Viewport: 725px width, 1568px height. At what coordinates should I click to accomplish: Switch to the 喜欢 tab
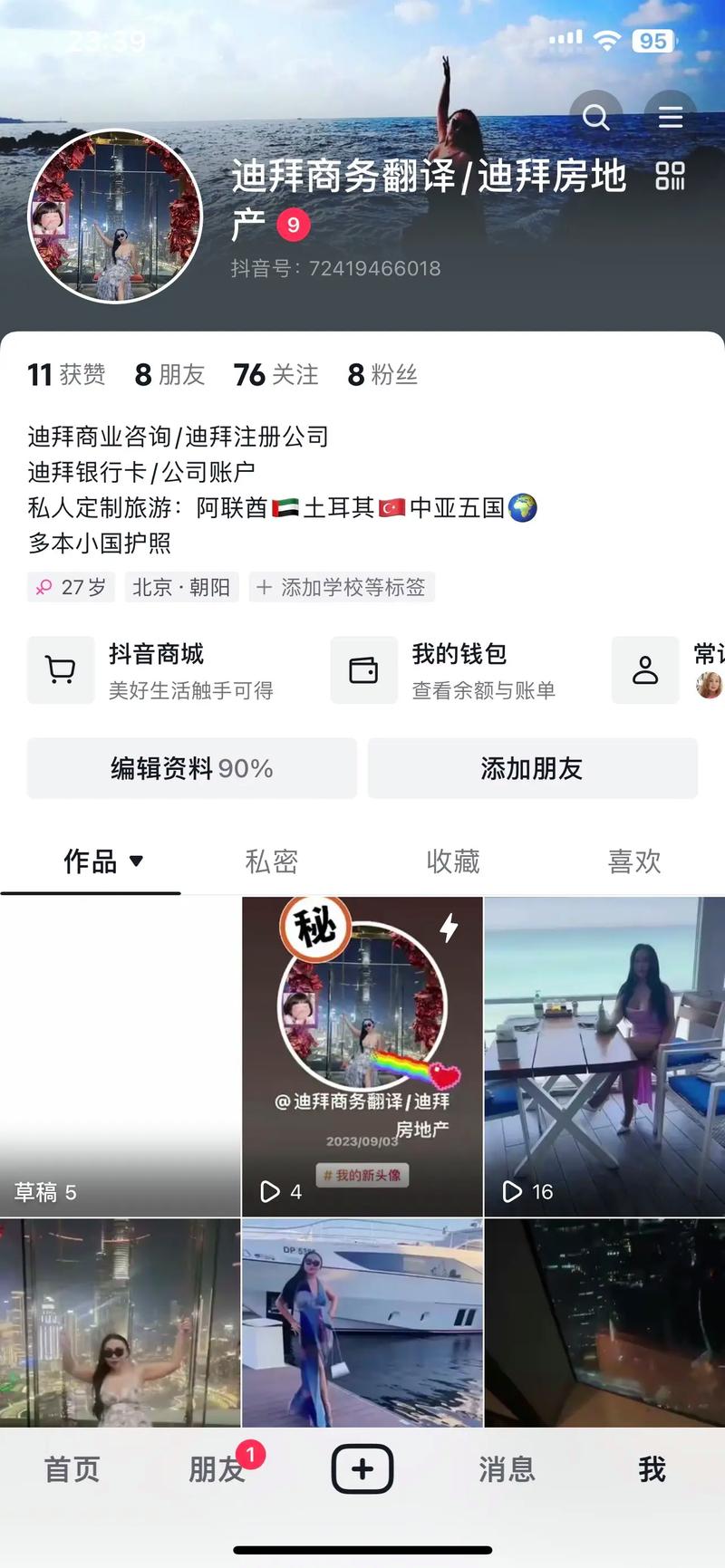tap(634, 861)
